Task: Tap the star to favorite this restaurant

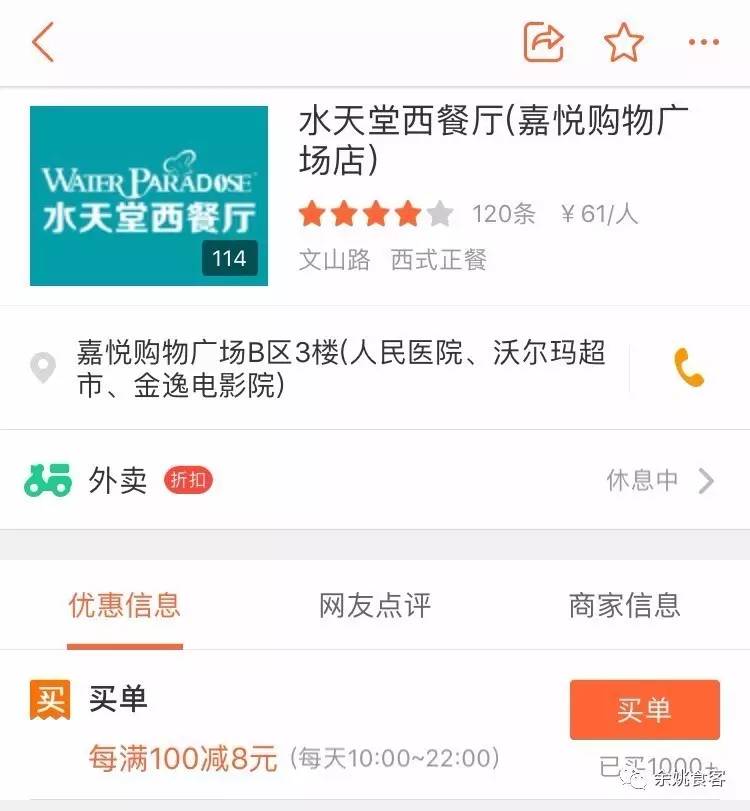Action: [622, 41]
